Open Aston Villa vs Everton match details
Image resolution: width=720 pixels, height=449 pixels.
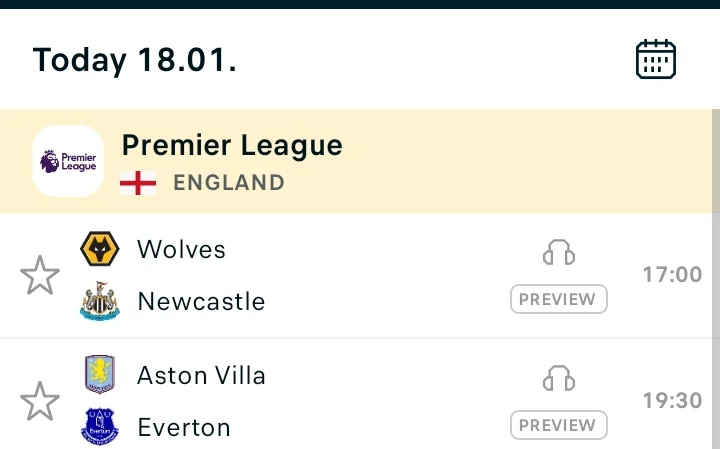[300, 401]
